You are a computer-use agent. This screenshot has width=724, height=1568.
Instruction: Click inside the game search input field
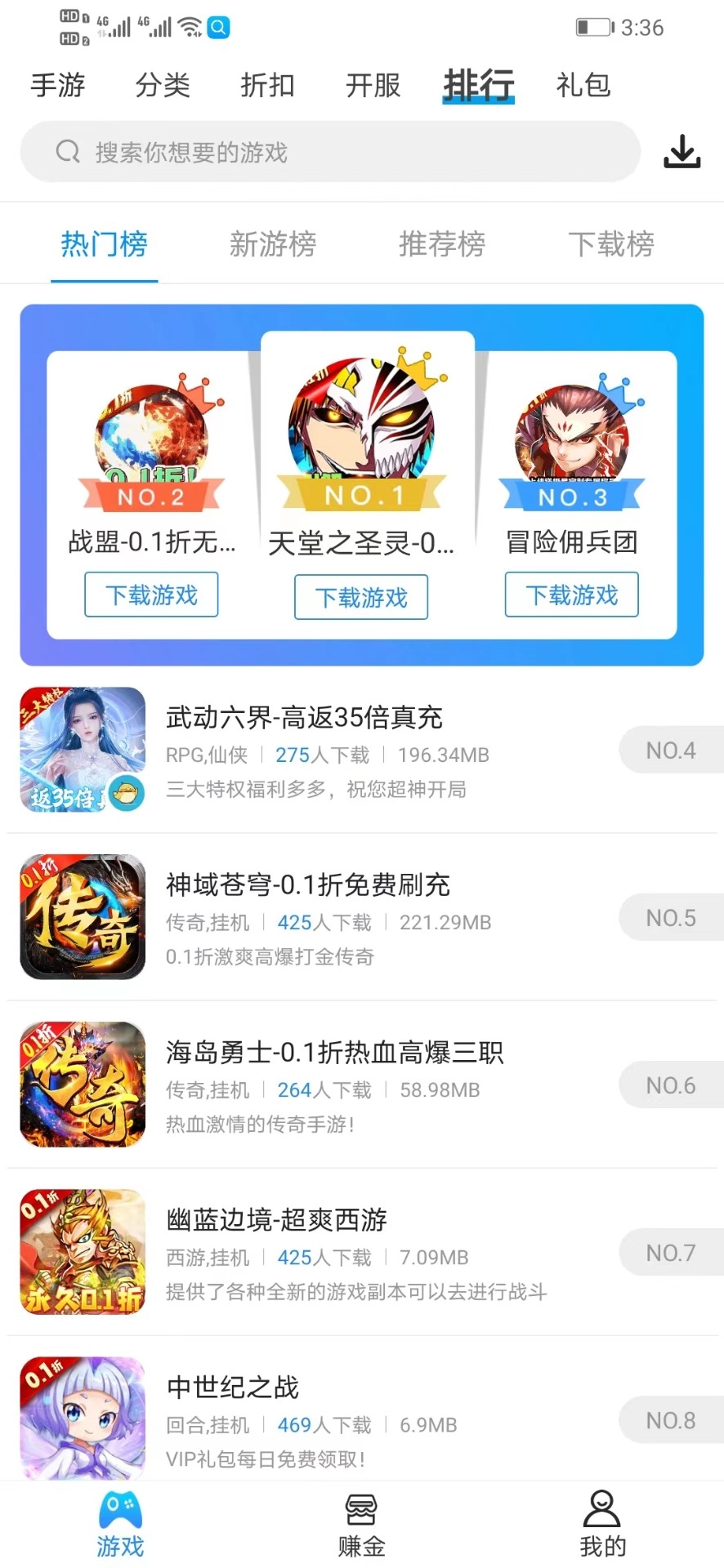(x=327, y=152)
